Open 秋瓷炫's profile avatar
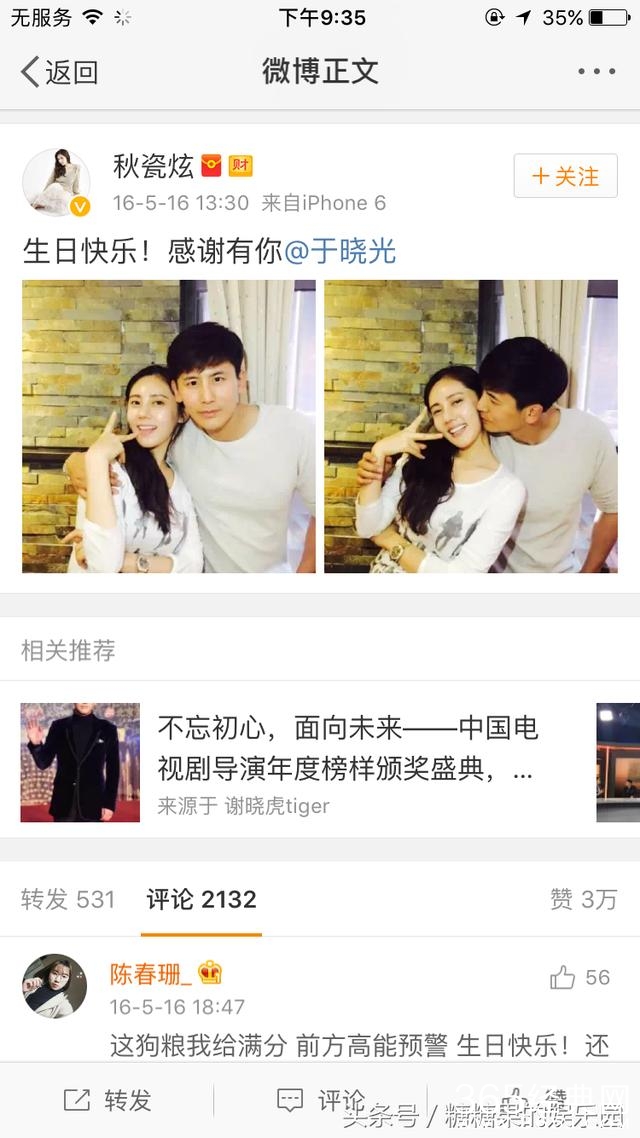Screen dimensions: 640x1138 point(56,182)
